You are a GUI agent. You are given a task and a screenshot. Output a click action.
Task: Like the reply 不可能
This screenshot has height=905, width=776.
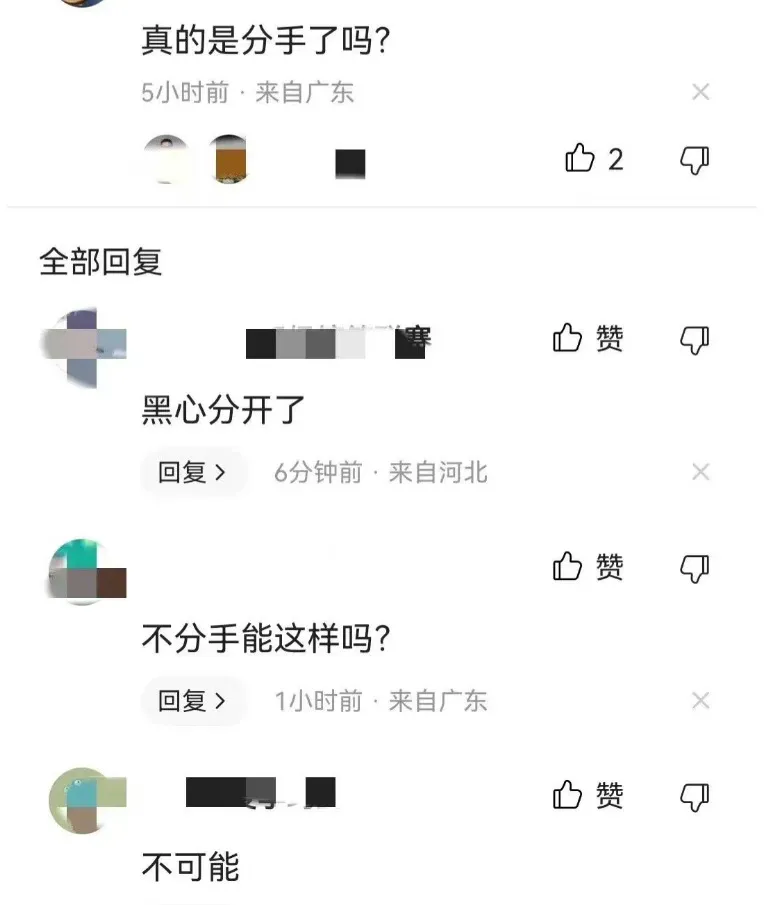[x=568, y=795]
